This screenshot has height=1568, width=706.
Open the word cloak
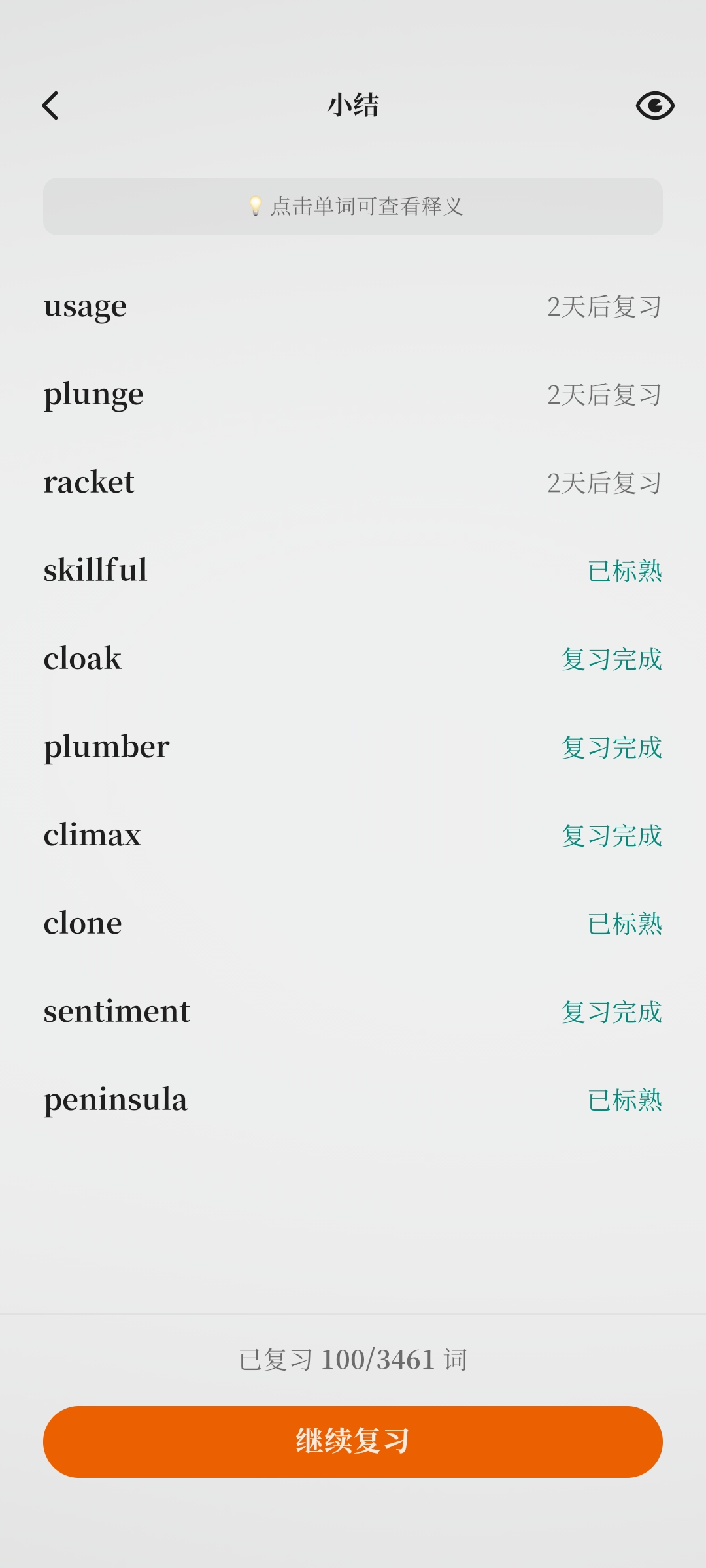82,659
